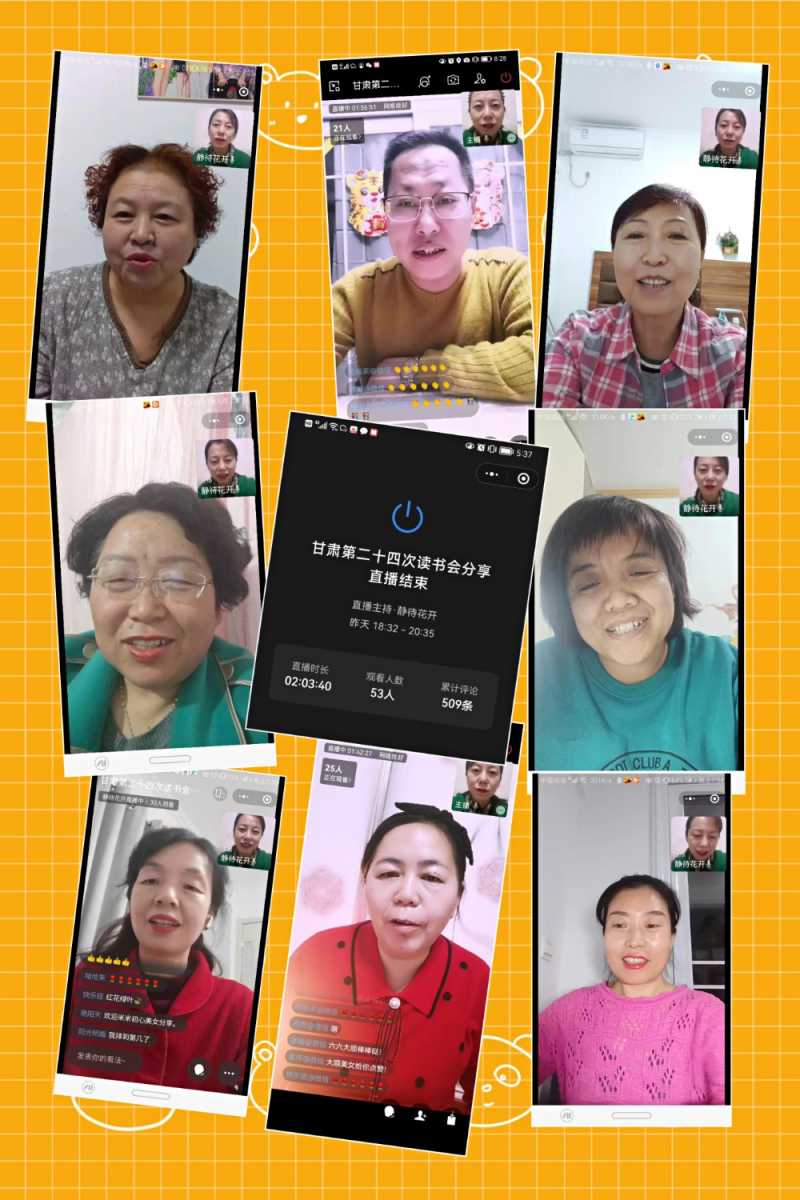This screenshot has height=1200, width=800.
Task: Tap the 直播主持·静待花开 host name
Action: point(397,608)
